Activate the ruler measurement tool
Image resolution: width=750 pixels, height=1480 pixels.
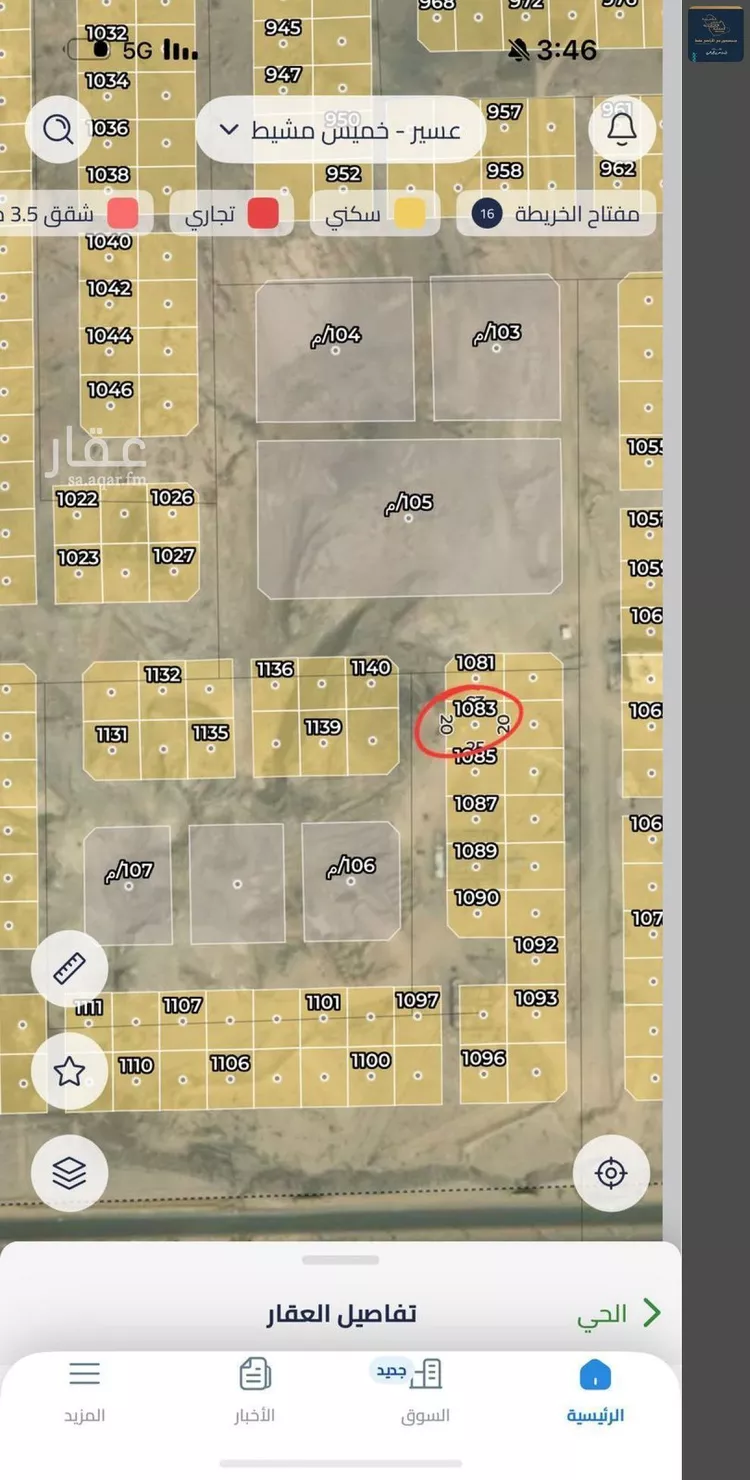pos(69,968)
